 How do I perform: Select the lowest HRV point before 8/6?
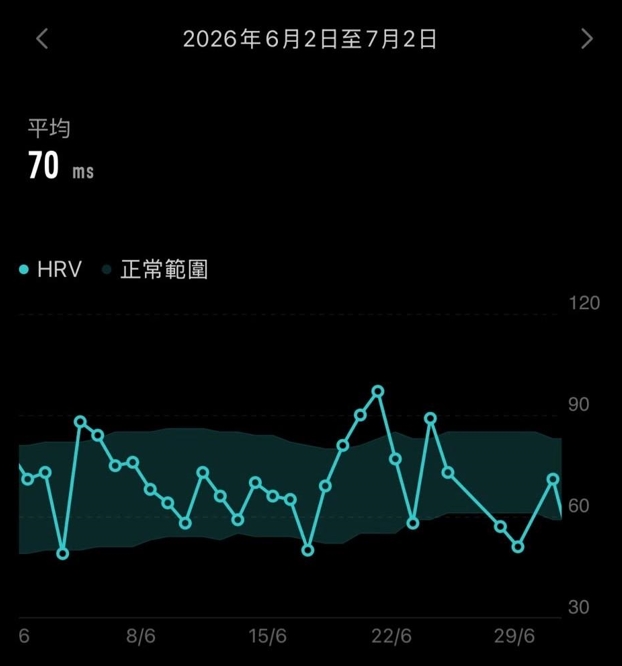pos(63,553)
